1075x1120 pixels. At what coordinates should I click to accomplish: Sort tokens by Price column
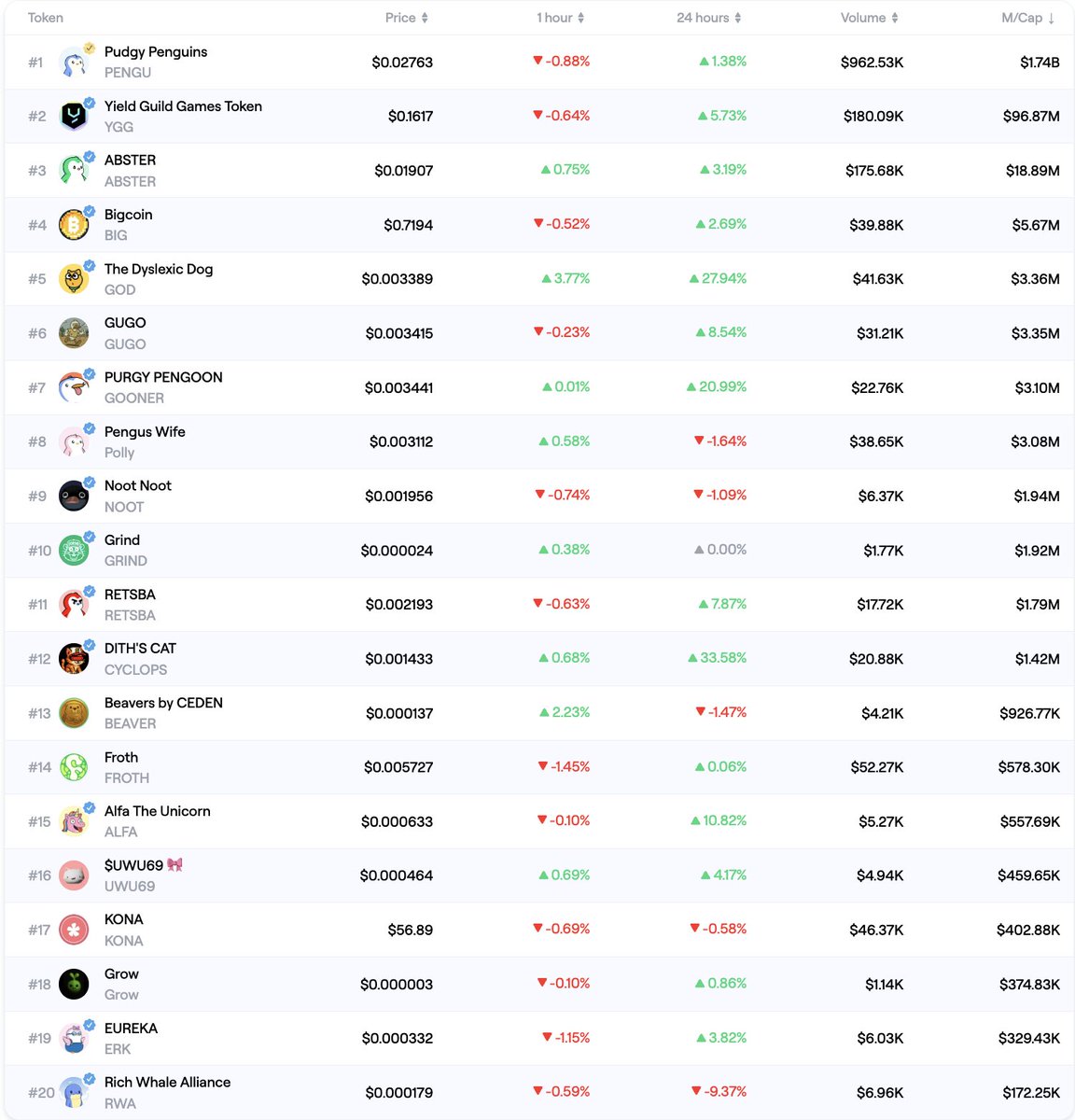[x=406, y=18]
